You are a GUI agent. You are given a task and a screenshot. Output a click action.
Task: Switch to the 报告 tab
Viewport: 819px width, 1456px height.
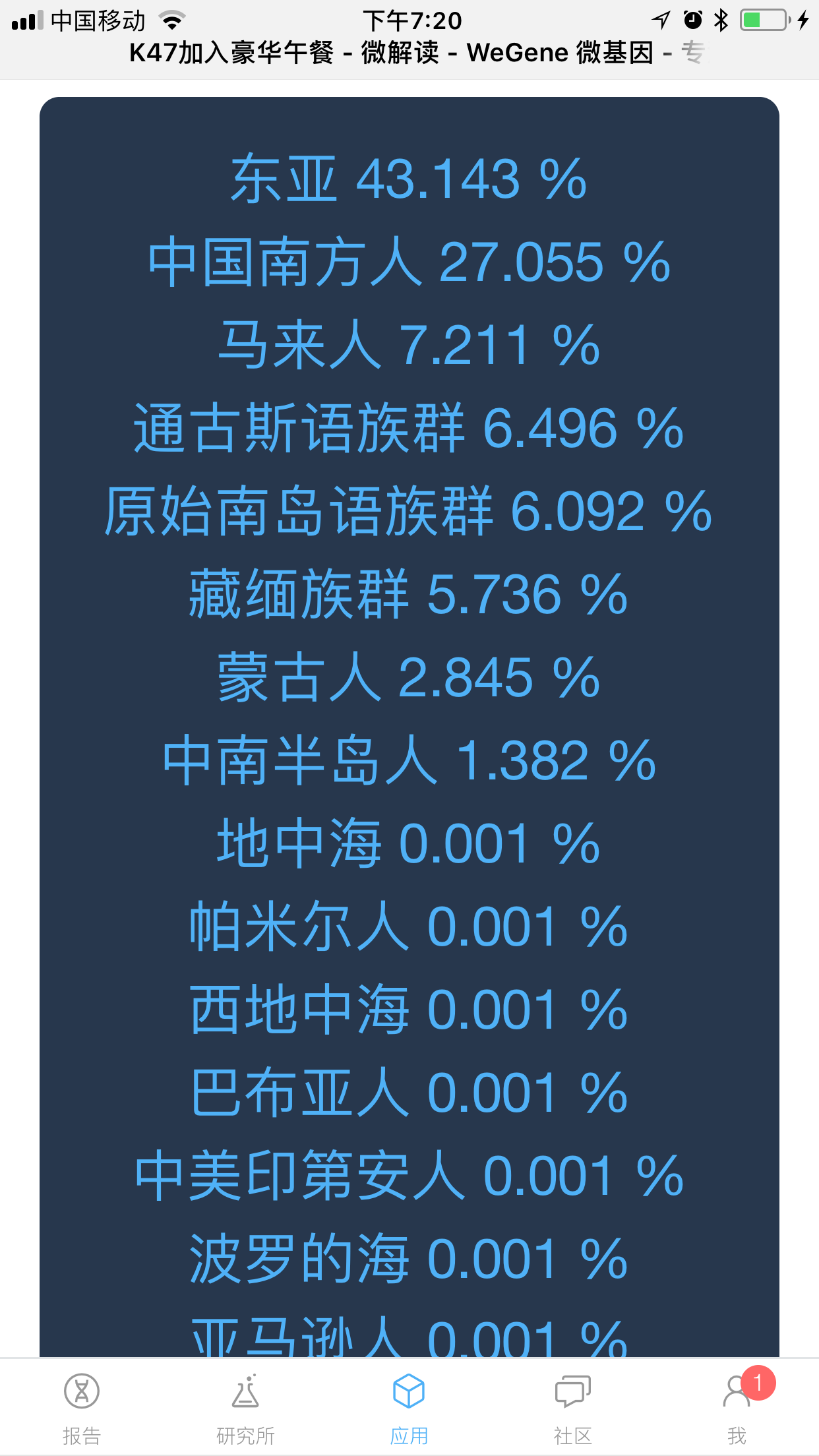click(82, 1408)
